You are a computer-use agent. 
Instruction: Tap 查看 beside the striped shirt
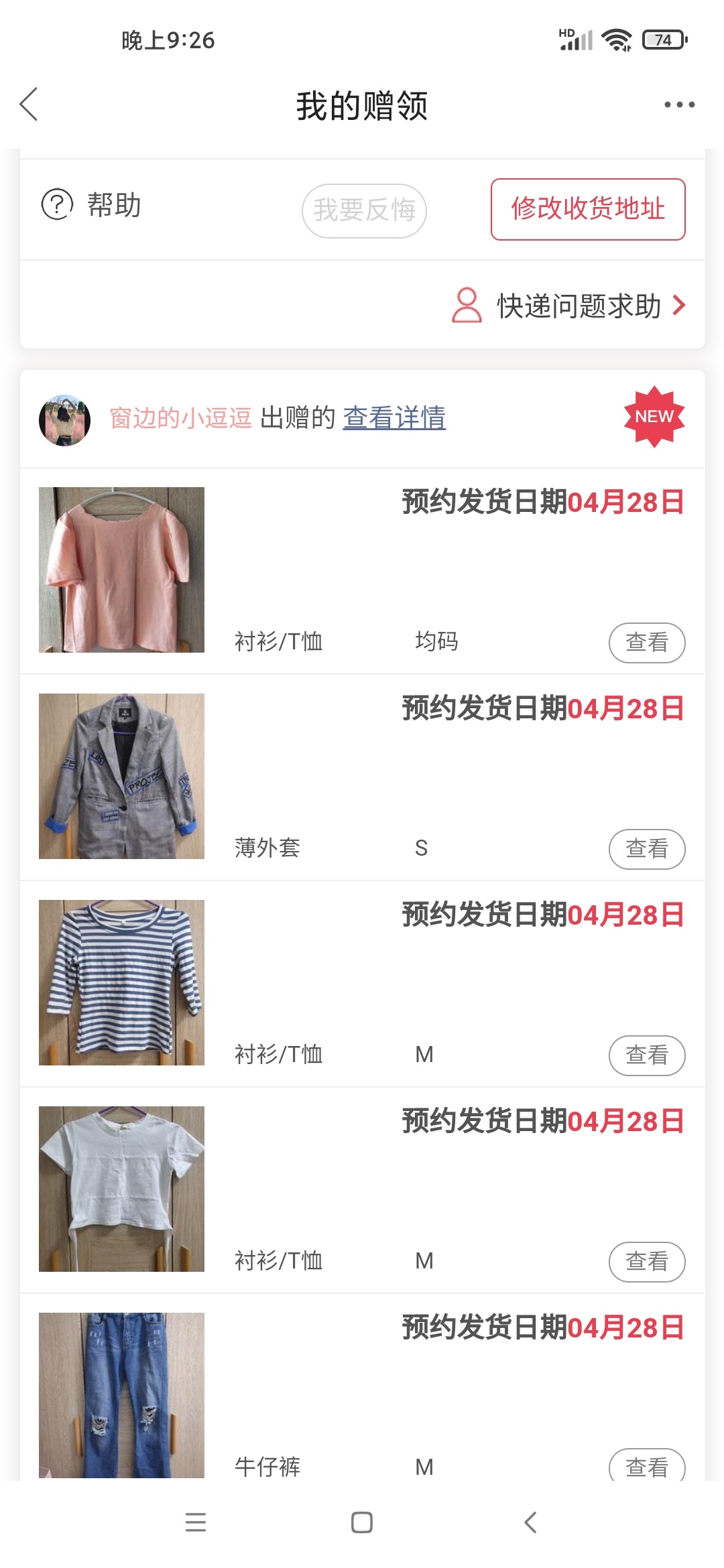coord(646,1055)
